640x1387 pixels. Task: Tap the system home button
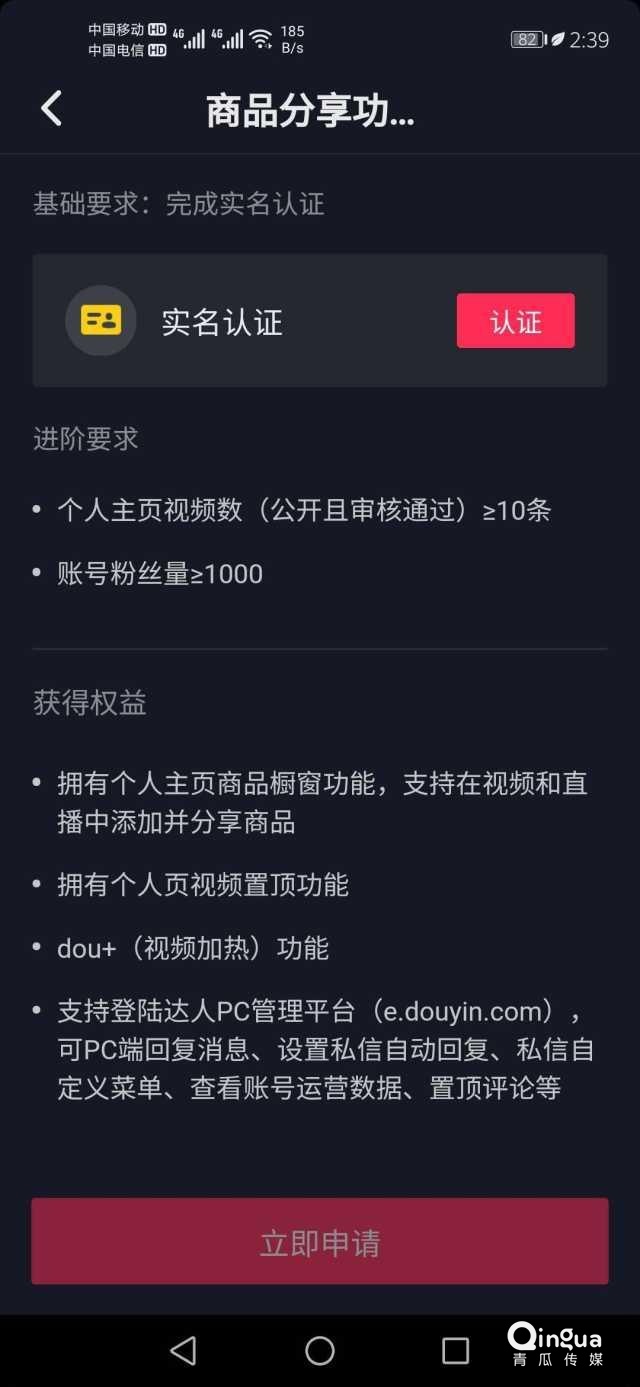pyautogui.click(x=320, y=1351)
